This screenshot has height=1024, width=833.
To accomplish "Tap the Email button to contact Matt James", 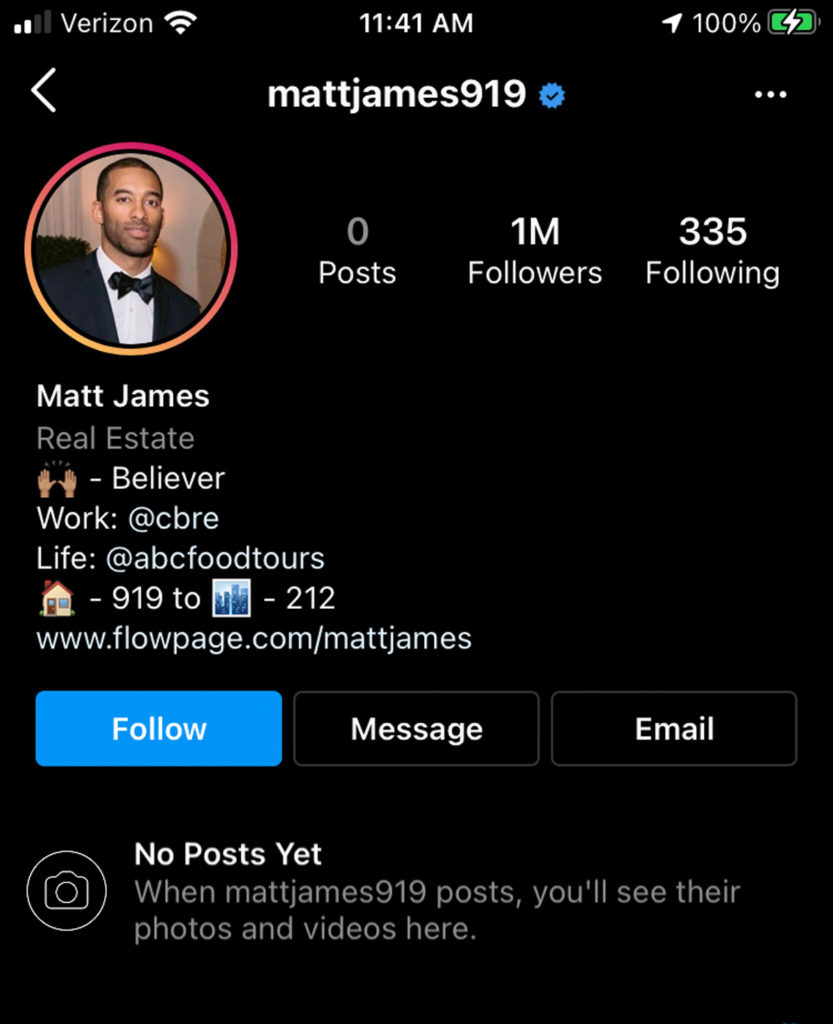I will 673,729.
